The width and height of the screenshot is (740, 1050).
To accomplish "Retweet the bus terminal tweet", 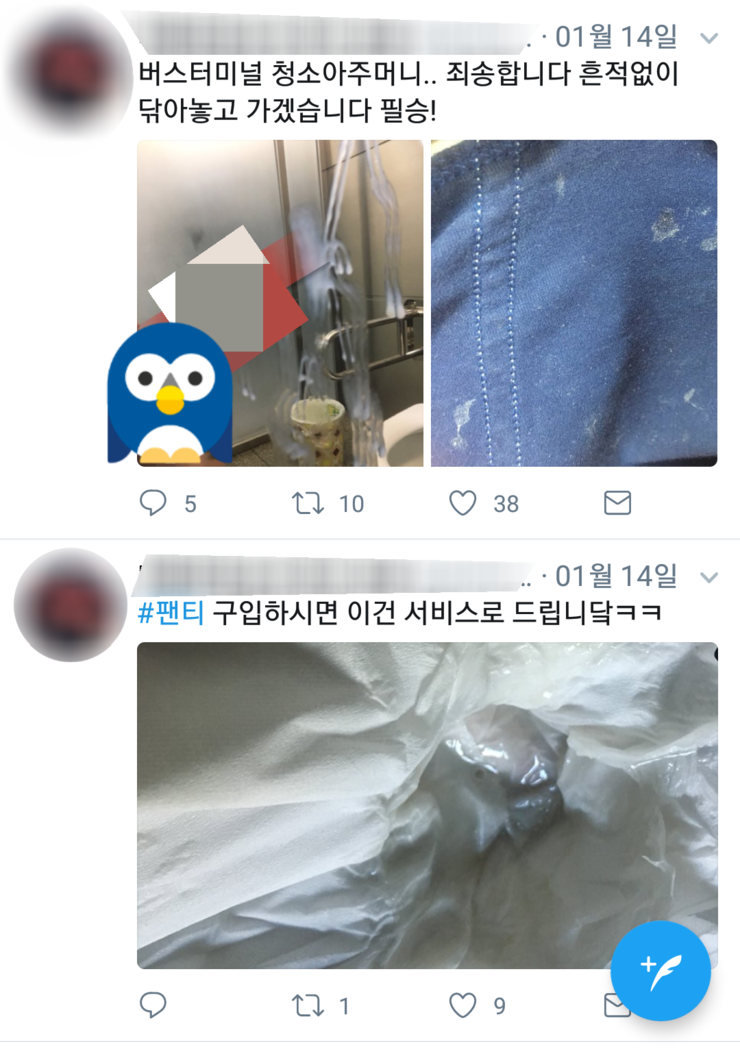I will click(x=306, y=503).
